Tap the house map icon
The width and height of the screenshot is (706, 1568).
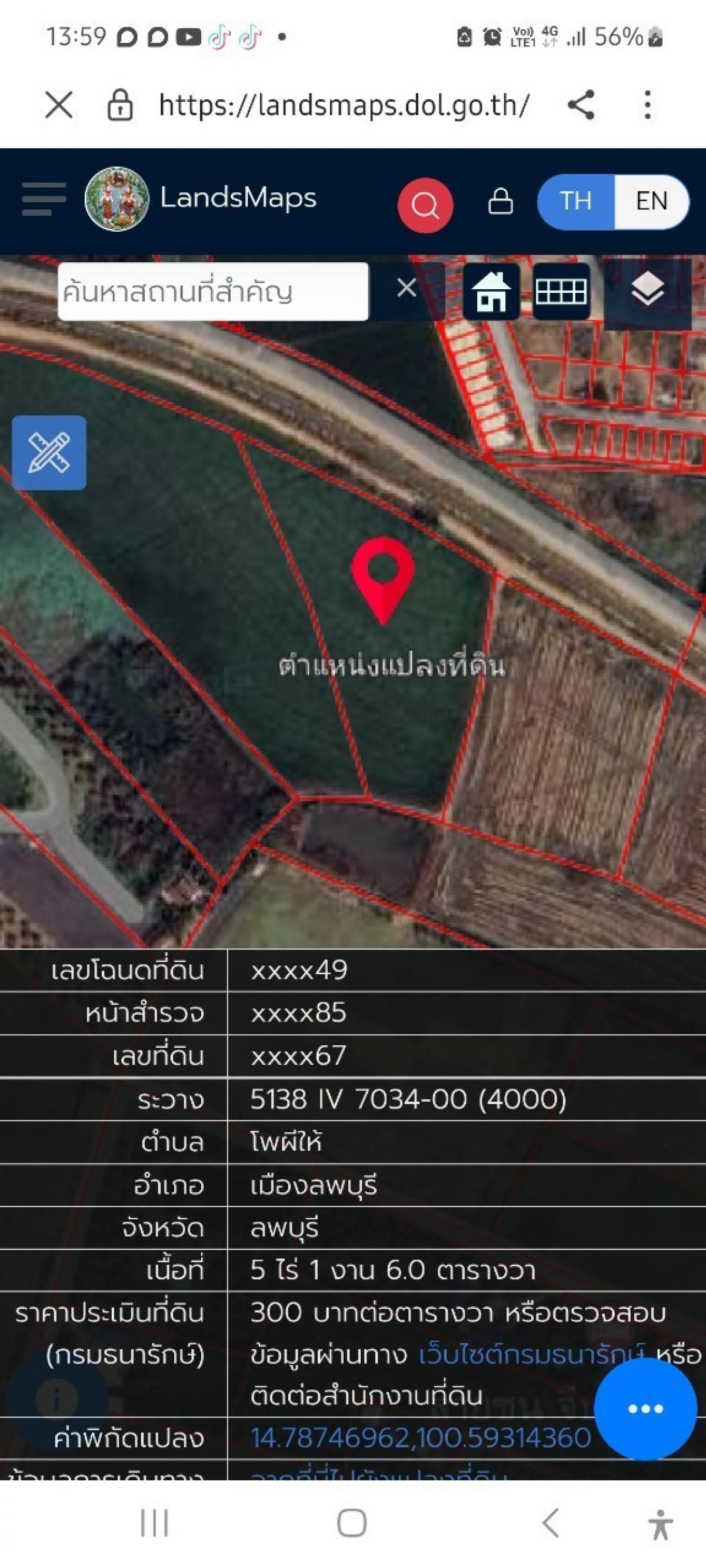tap(492, 292)
